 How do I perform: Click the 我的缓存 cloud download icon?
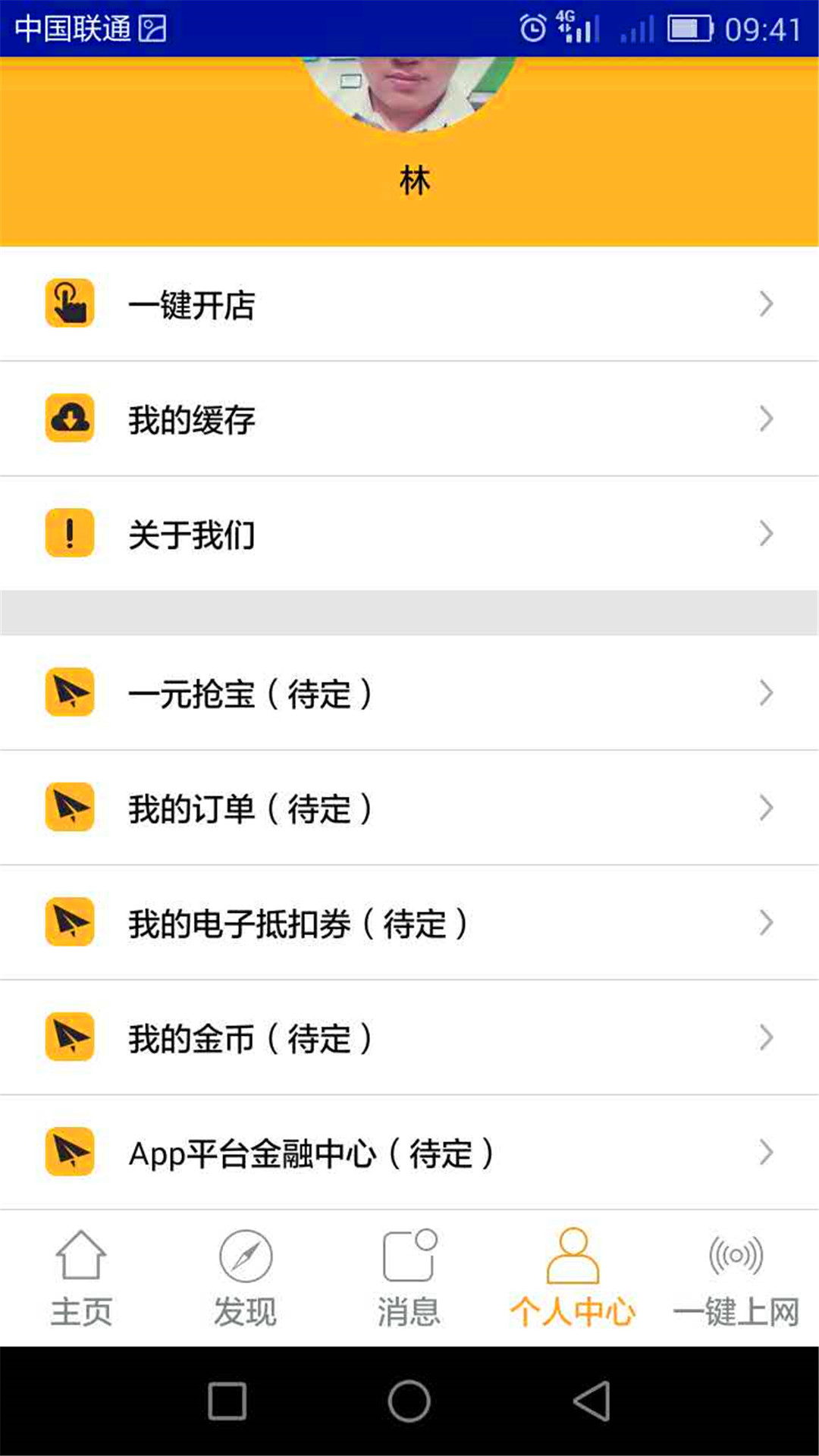(x=70, y=418)
